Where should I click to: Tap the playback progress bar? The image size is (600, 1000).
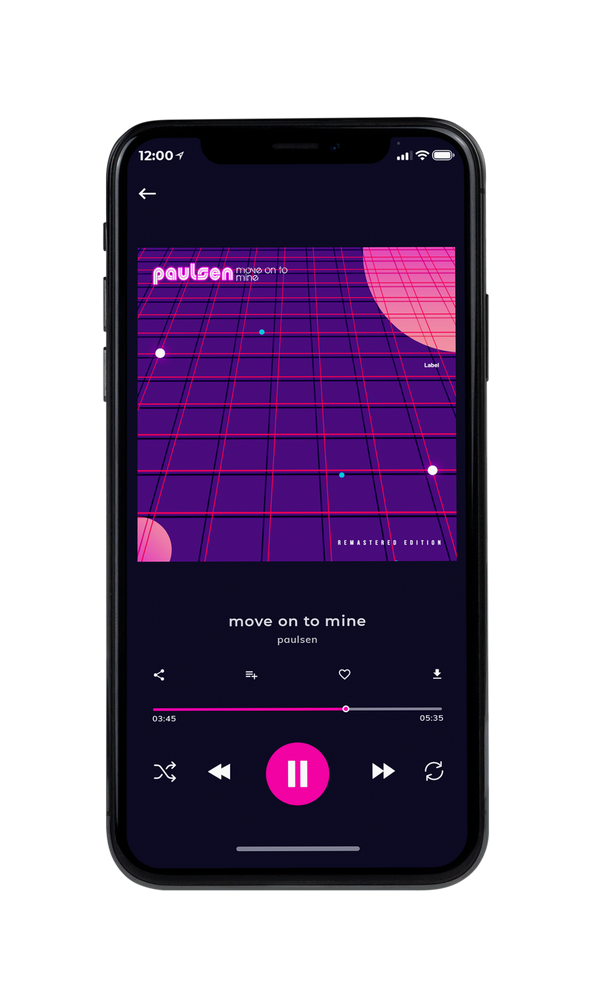pyautogui.click(x=297, y=709)
